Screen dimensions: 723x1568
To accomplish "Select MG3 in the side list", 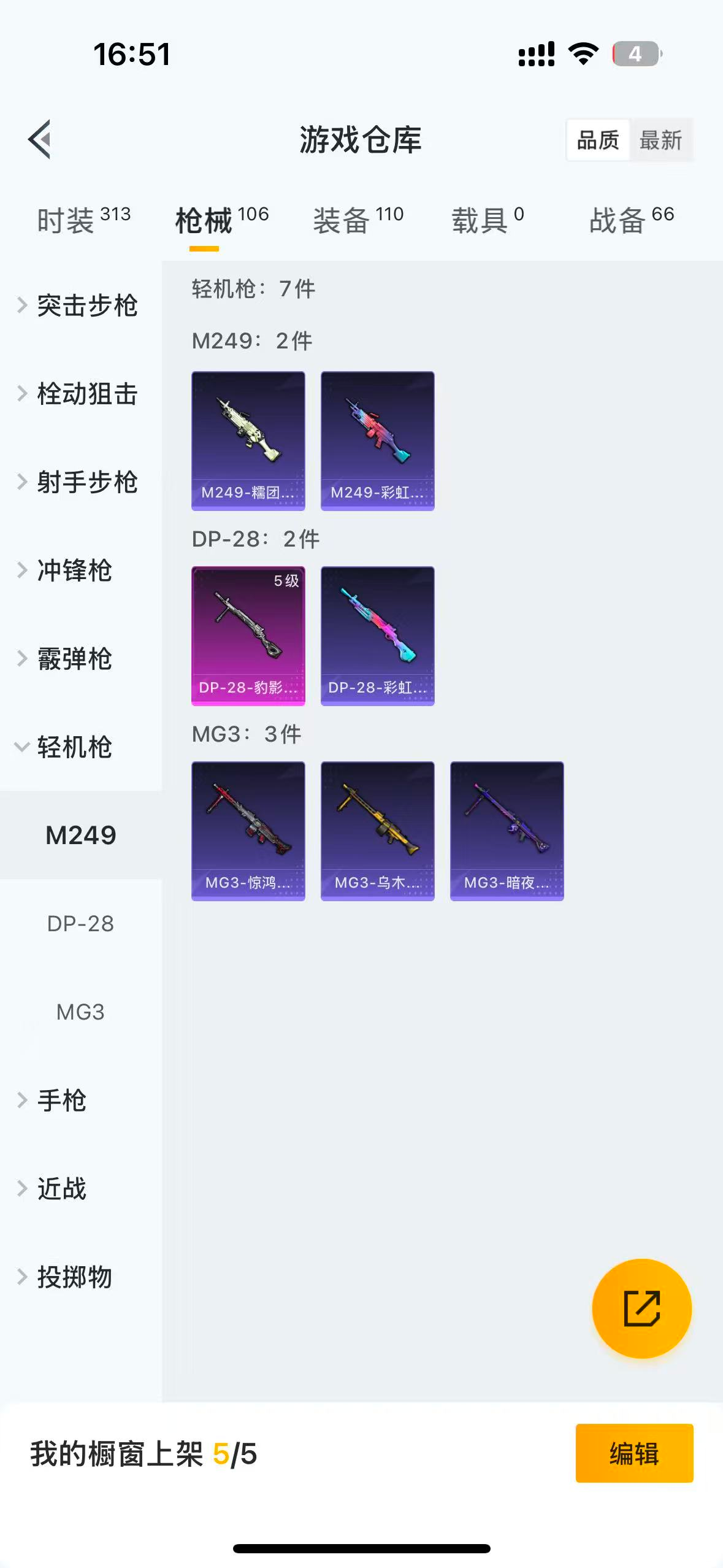I will pos(80,1012).
